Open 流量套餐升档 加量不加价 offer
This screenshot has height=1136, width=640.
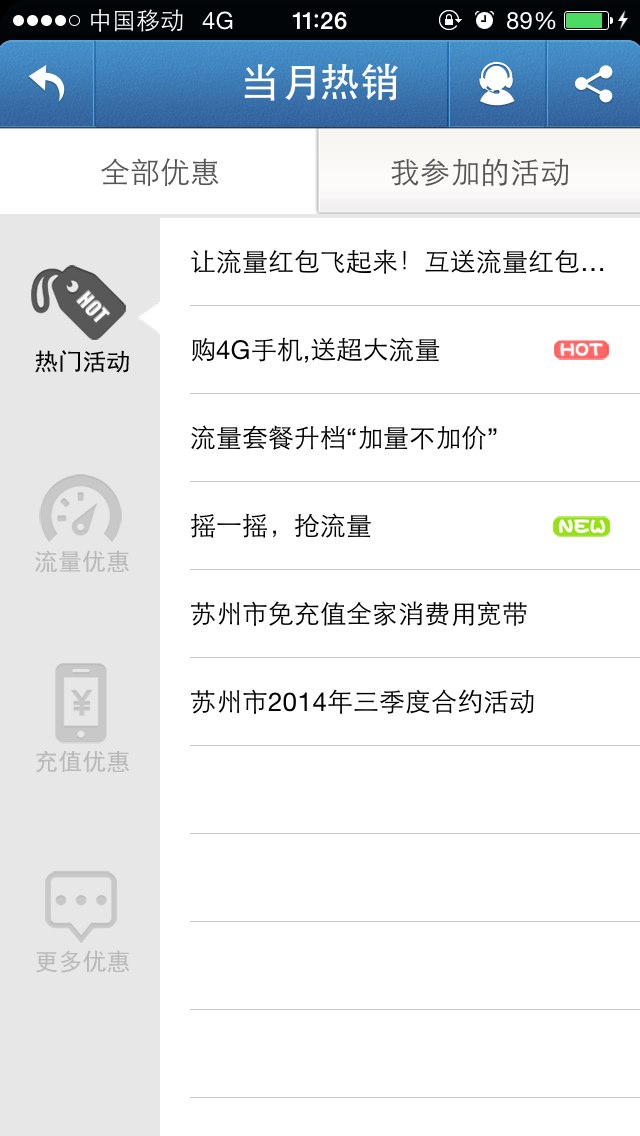398,438
